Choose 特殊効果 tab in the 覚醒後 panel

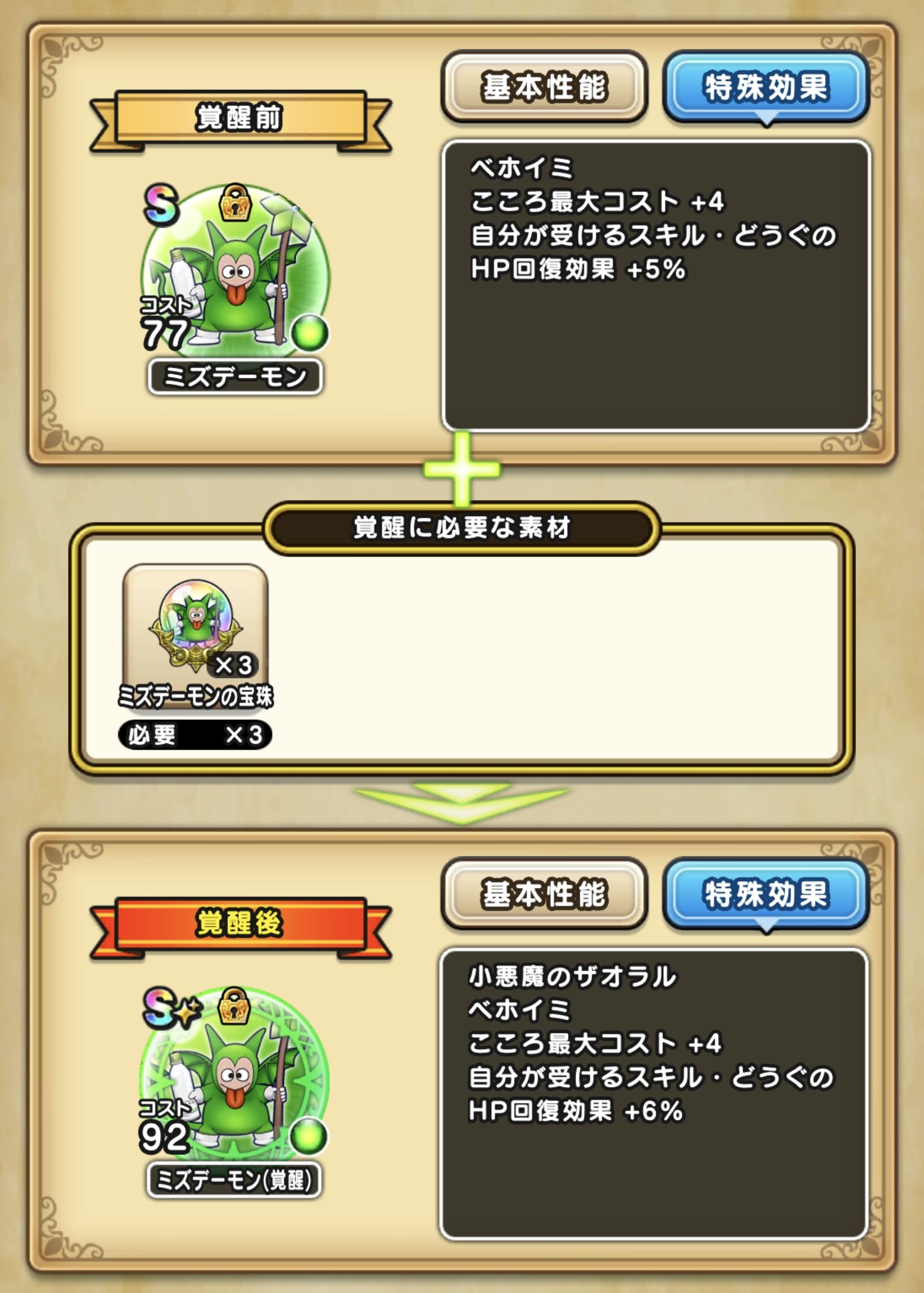click(766, 893)
